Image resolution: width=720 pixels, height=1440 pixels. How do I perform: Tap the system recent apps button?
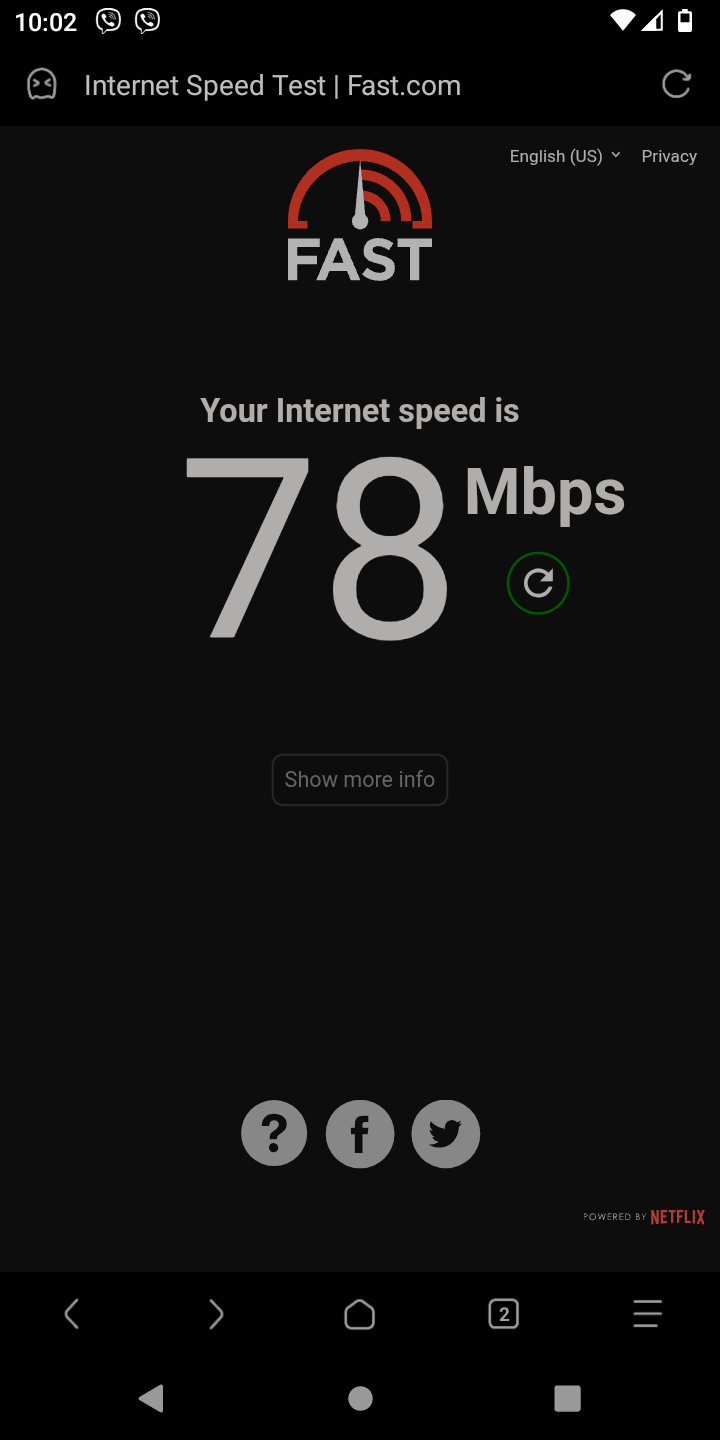click(567, 1398)
